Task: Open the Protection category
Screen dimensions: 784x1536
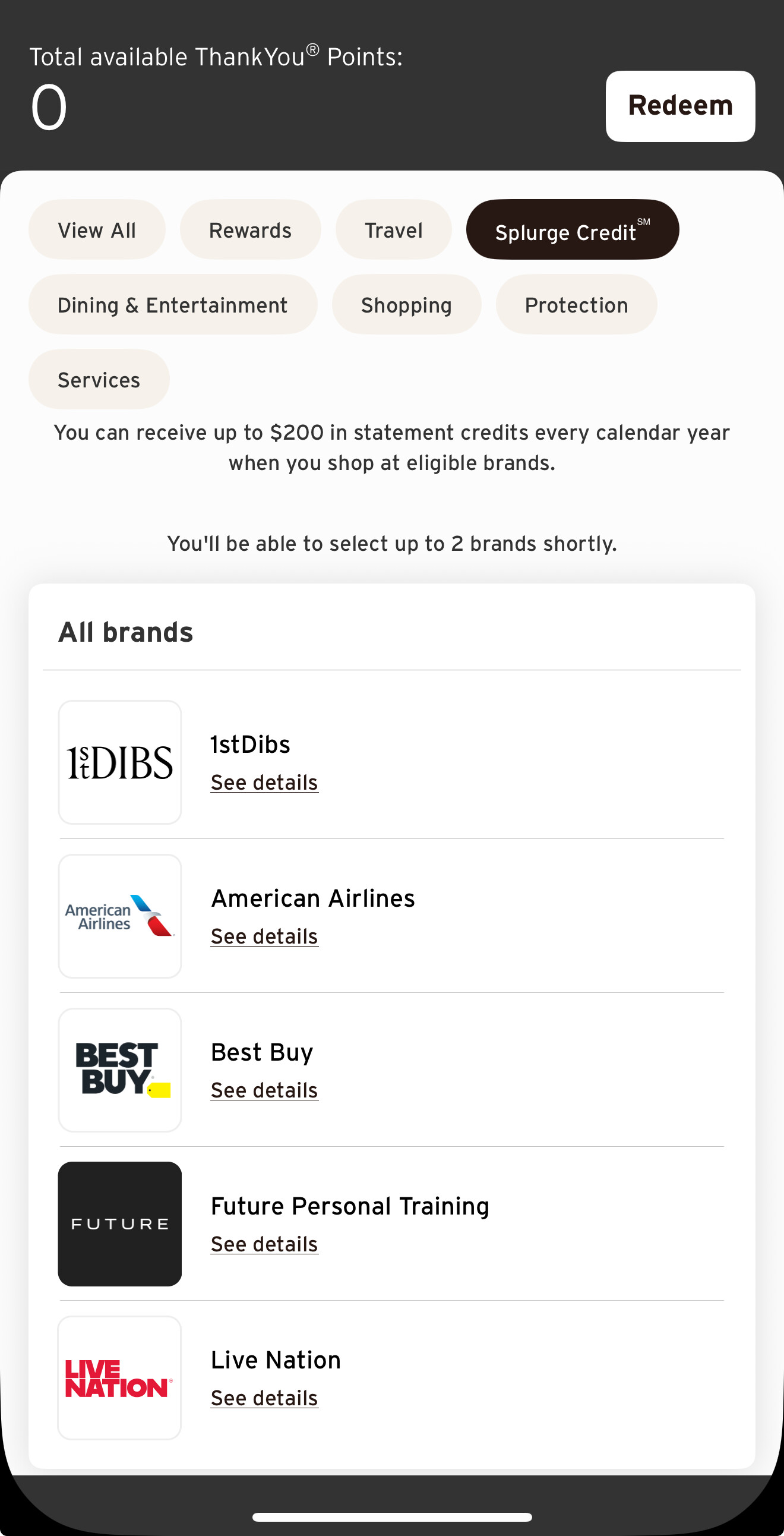Action: [577, 305]
